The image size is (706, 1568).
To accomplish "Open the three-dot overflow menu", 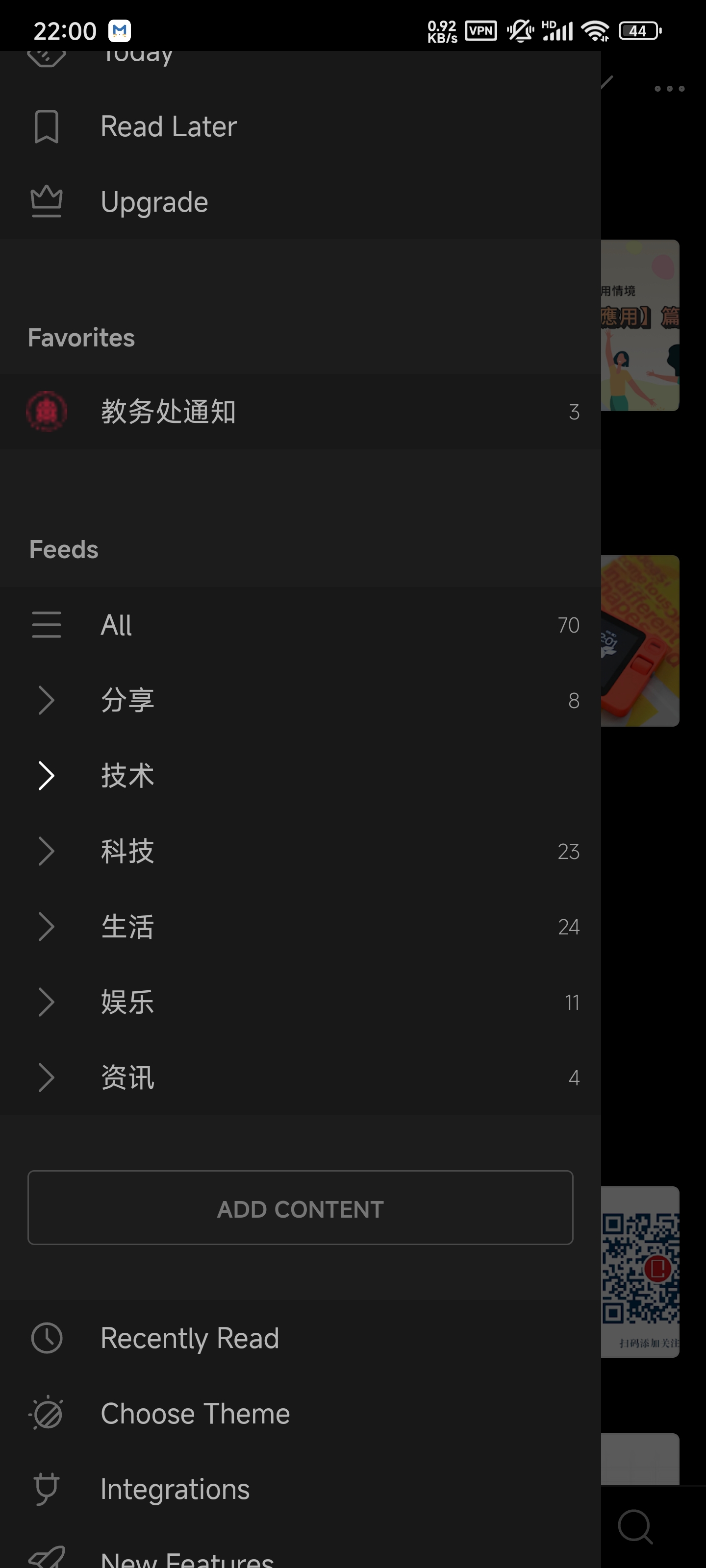I will (x=669, y=89).
